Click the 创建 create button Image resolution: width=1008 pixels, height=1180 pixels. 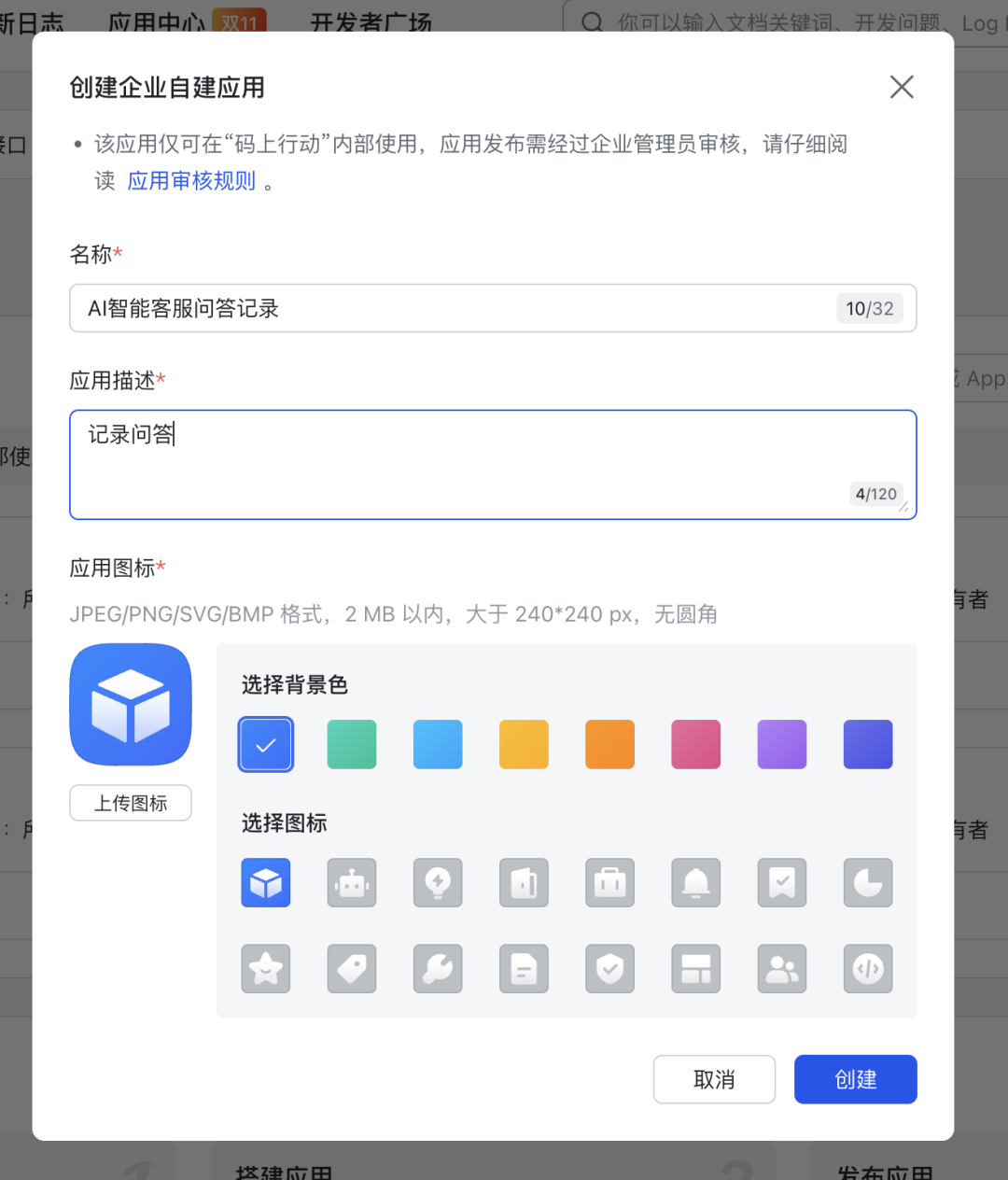(855, 1079)
